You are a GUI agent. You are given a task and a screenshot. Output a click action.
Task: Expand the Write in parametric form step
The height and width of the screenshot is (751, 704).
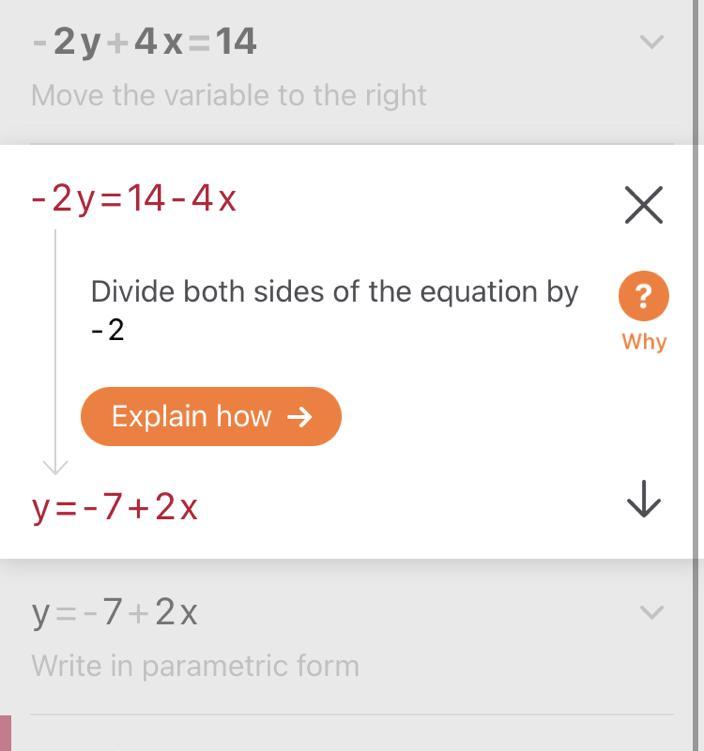click(x=652, y=612)
